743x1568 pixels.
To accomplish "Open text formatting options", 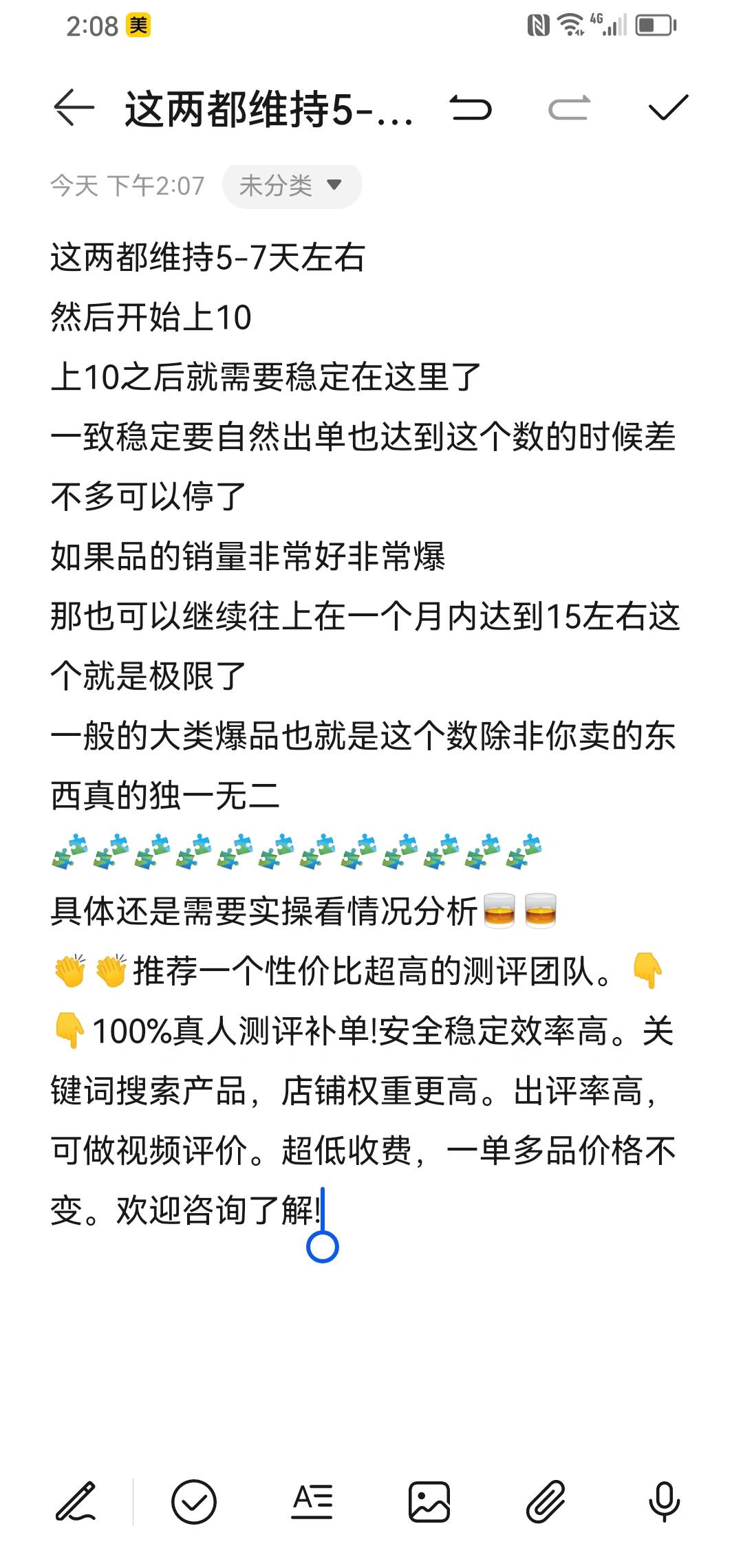I will click(312, 1501).
